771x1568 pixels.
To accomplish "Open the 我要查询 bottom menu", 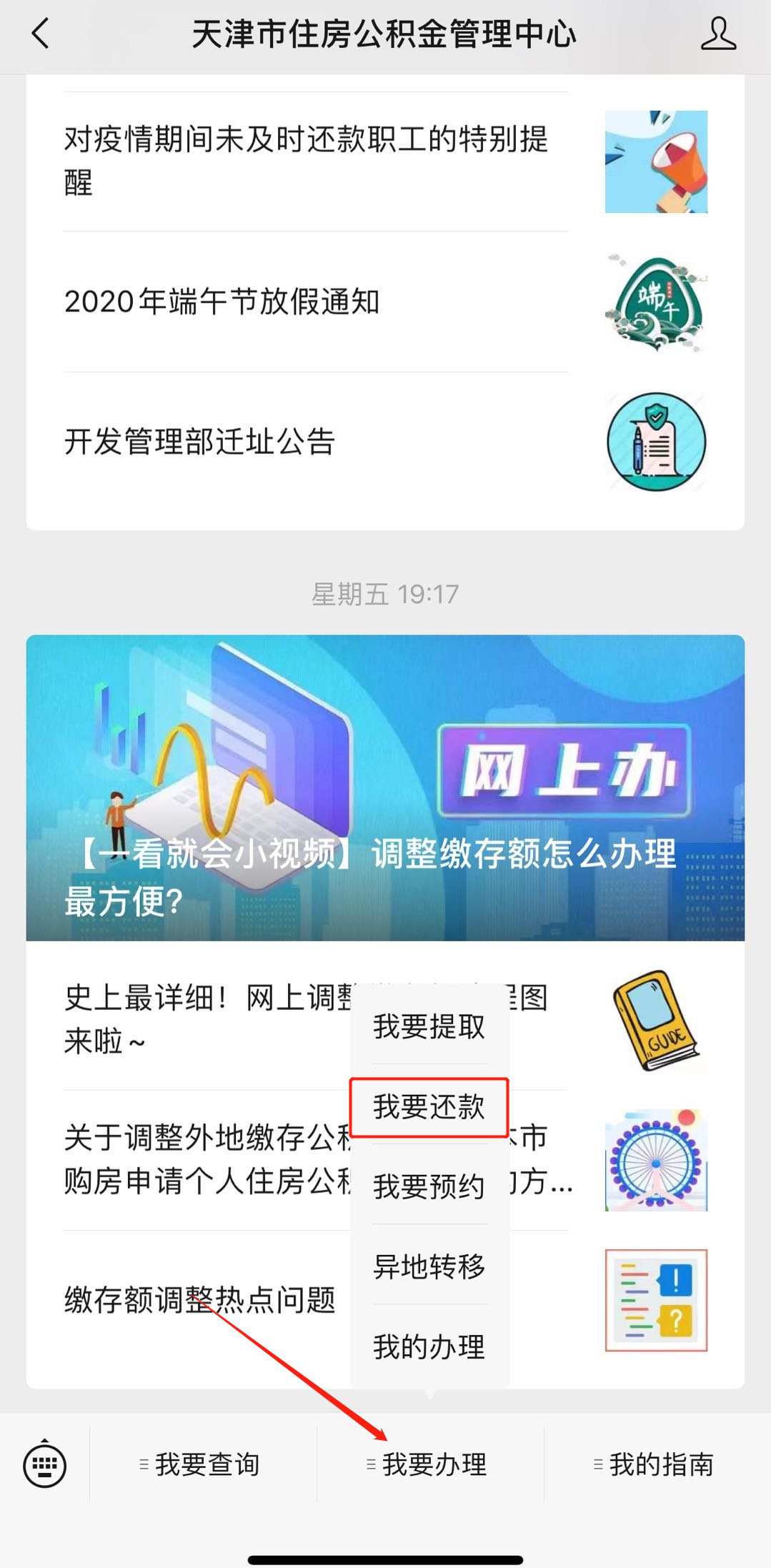I will click(x=203, y=1465).
